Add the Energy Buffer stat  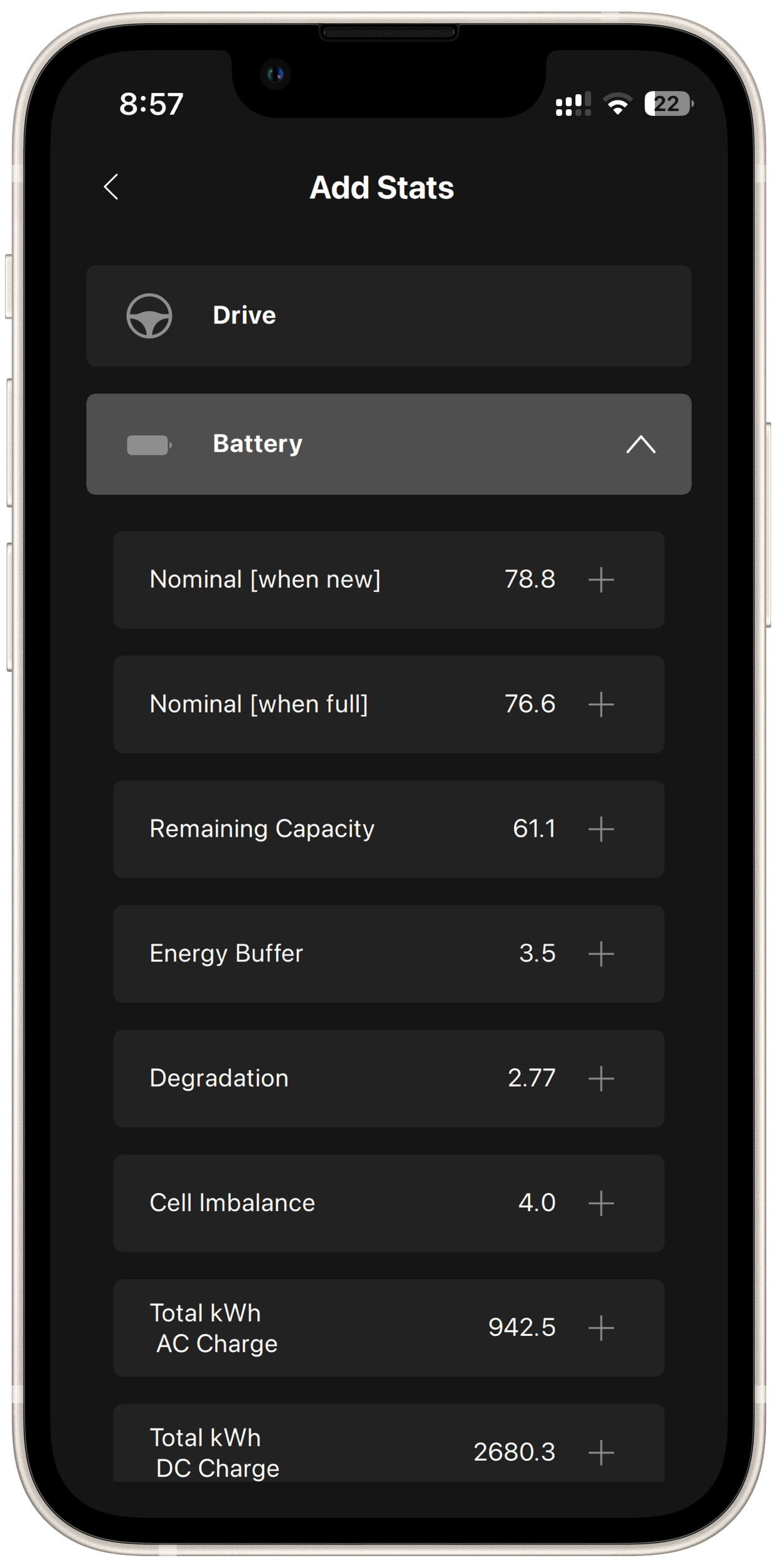pos(600,954)
